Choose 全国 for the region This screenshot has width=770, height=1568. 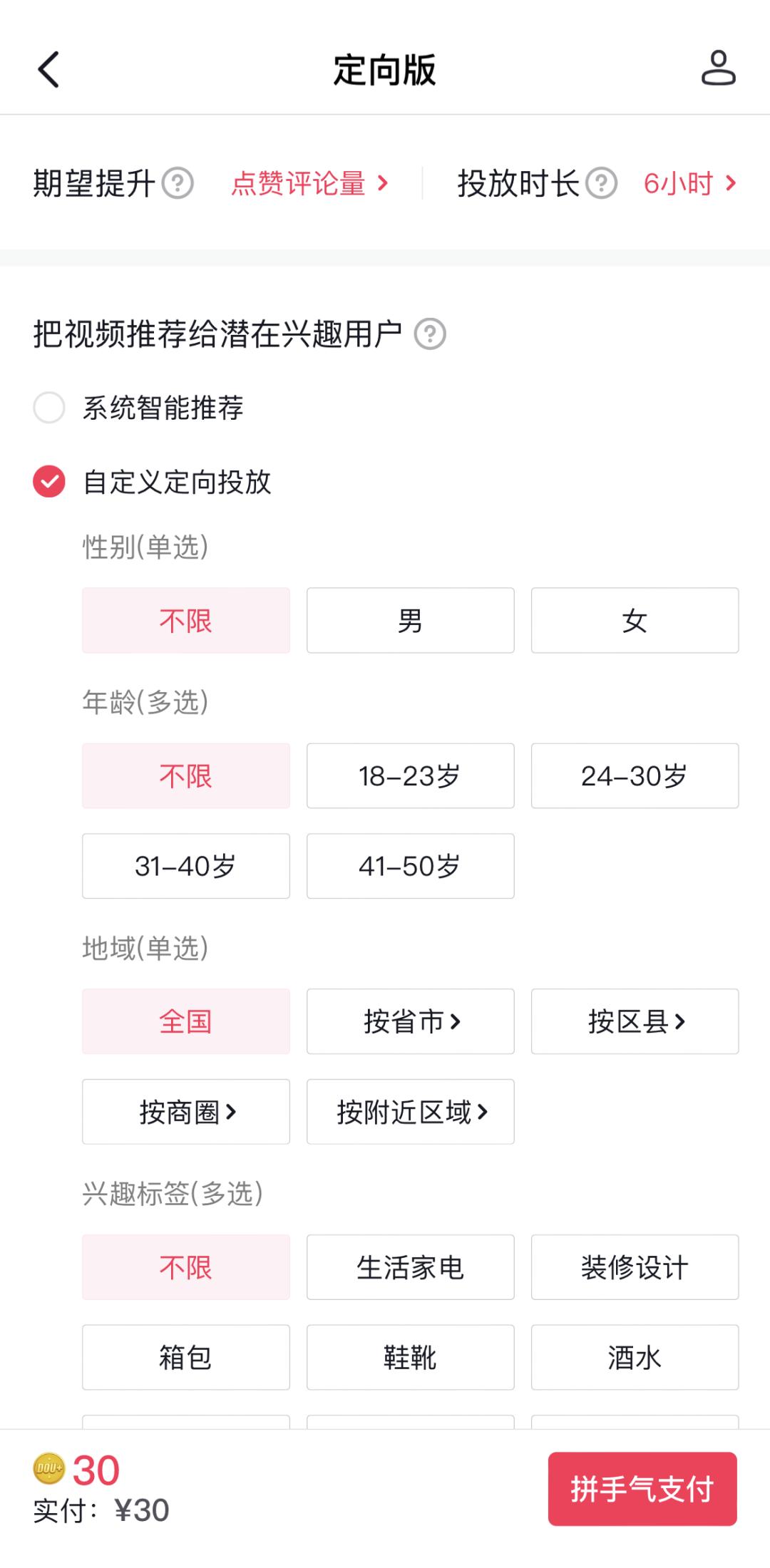pyautogui.click(x=186, y=1021)
